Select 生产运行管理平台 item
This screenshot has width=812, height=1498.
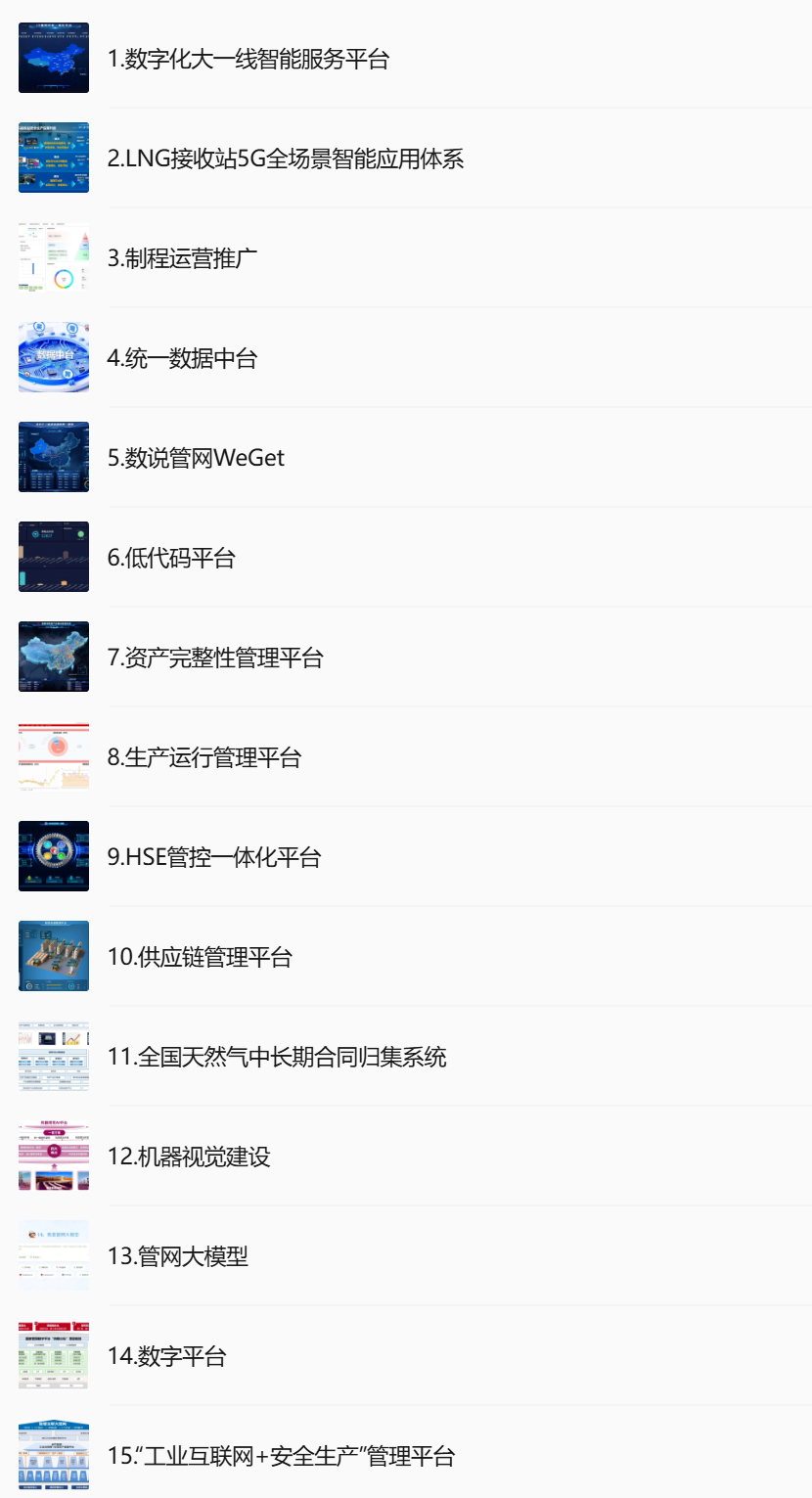[x=204, y=757]
